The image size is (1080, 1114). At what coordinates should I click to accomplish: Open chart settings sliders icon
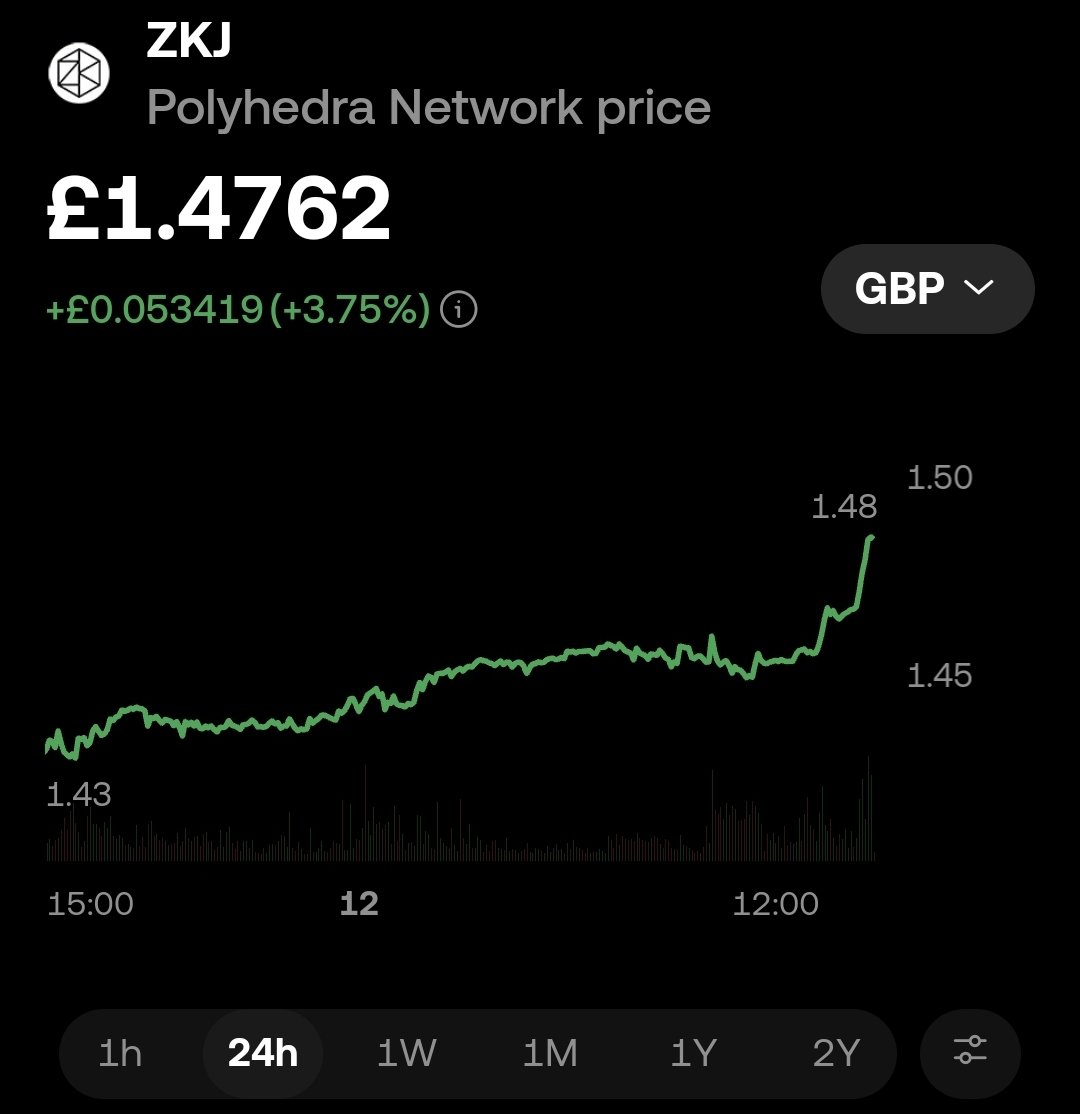(970, 1051)
